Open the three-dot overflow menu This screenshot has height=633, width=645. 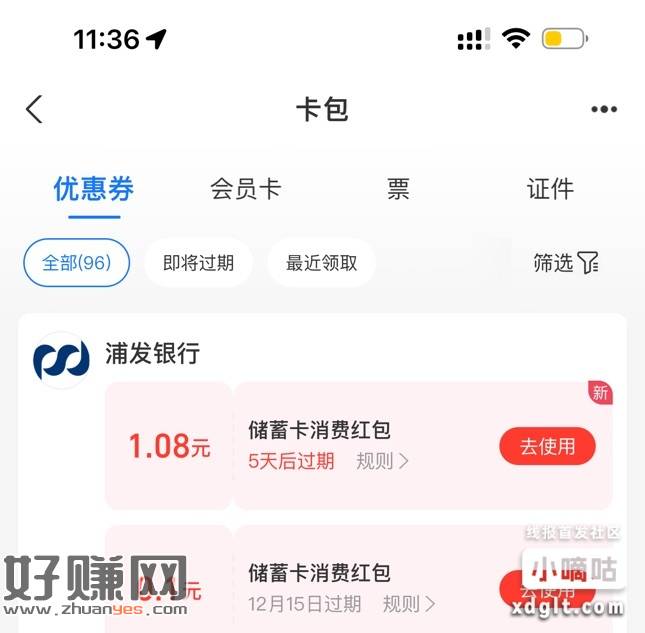(604, 109)
